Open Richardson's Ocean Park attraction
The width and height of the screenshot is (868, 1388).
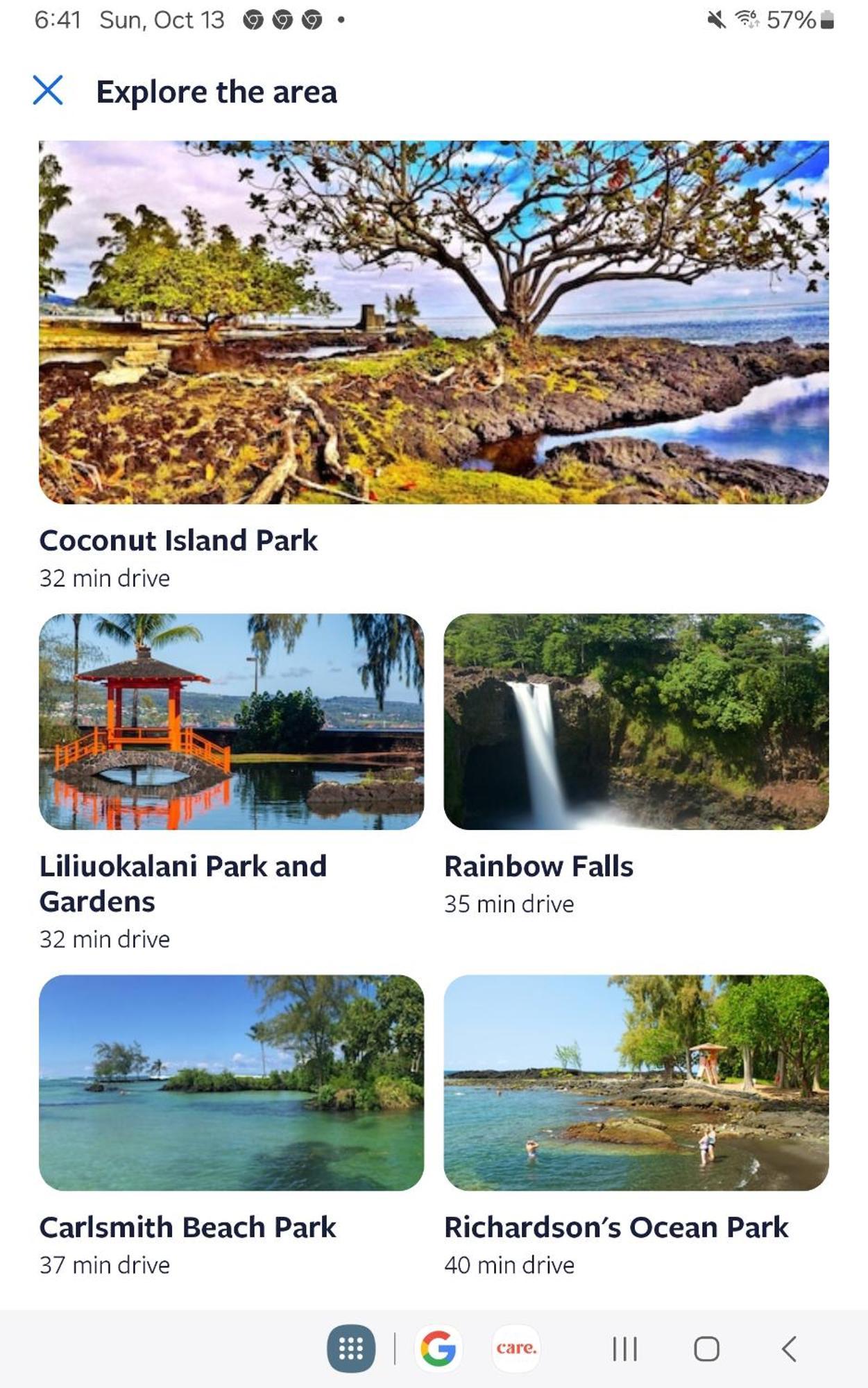pos(636,1083)
